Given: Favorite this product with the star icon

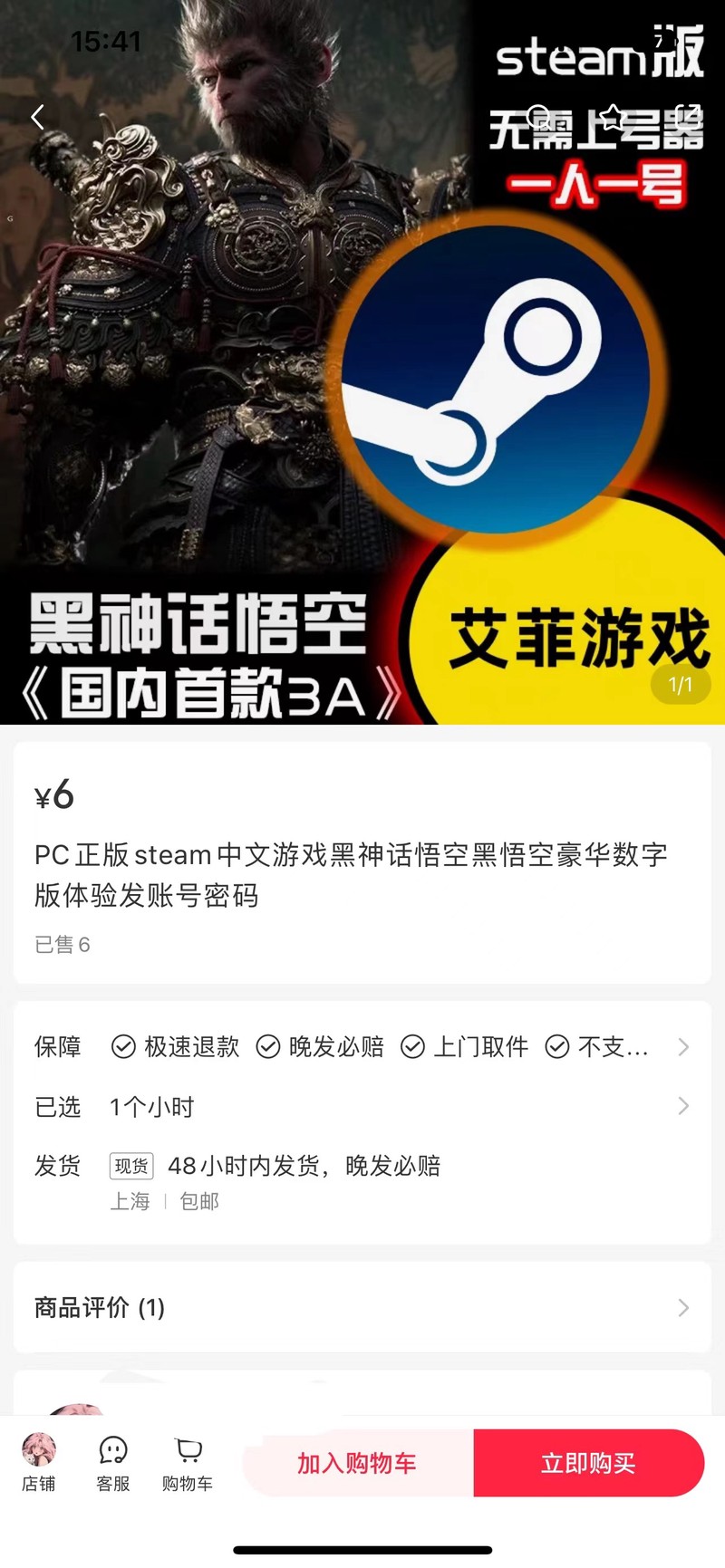Looking at the screenshot, I should tap(613, 116).
